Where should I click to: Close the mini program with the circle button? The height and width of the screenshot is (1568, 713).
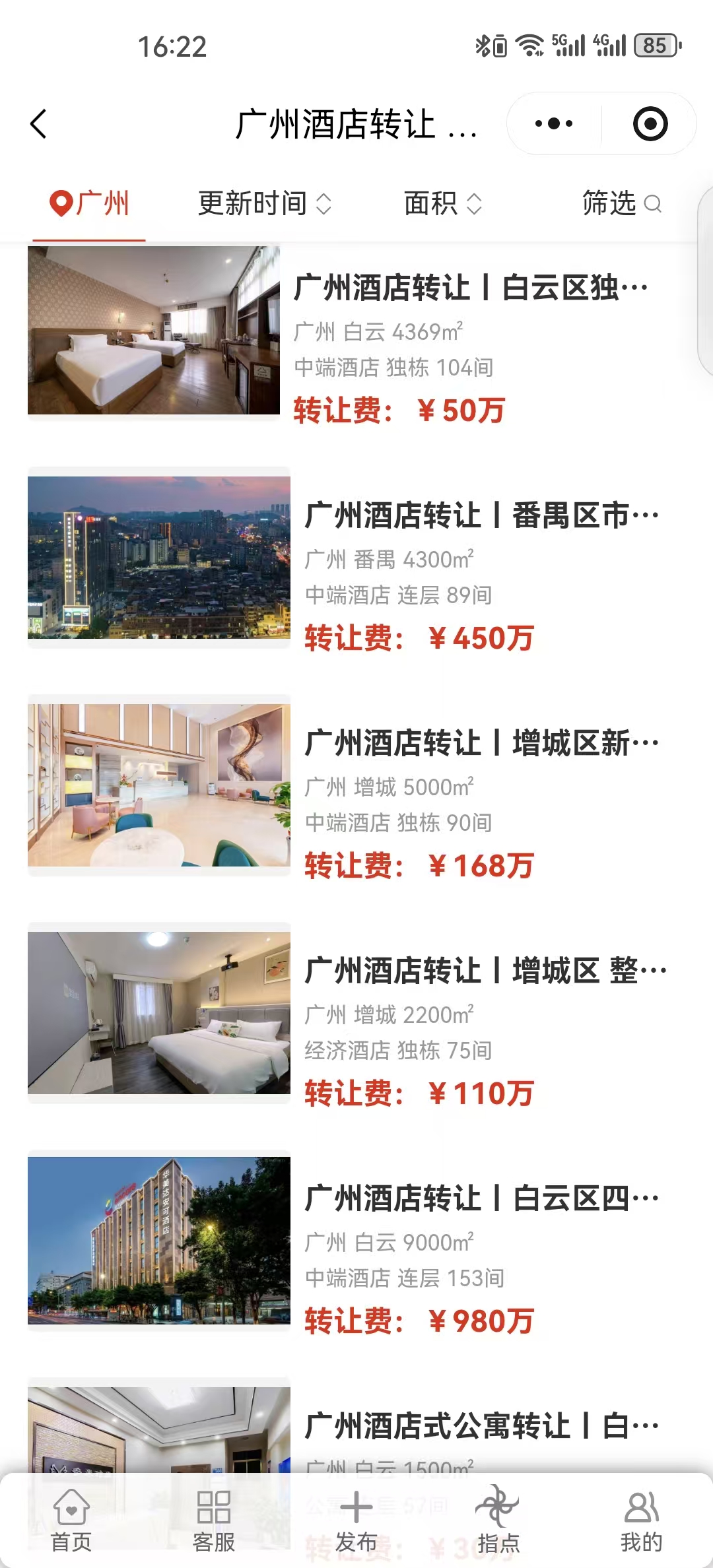click(650, 124)
